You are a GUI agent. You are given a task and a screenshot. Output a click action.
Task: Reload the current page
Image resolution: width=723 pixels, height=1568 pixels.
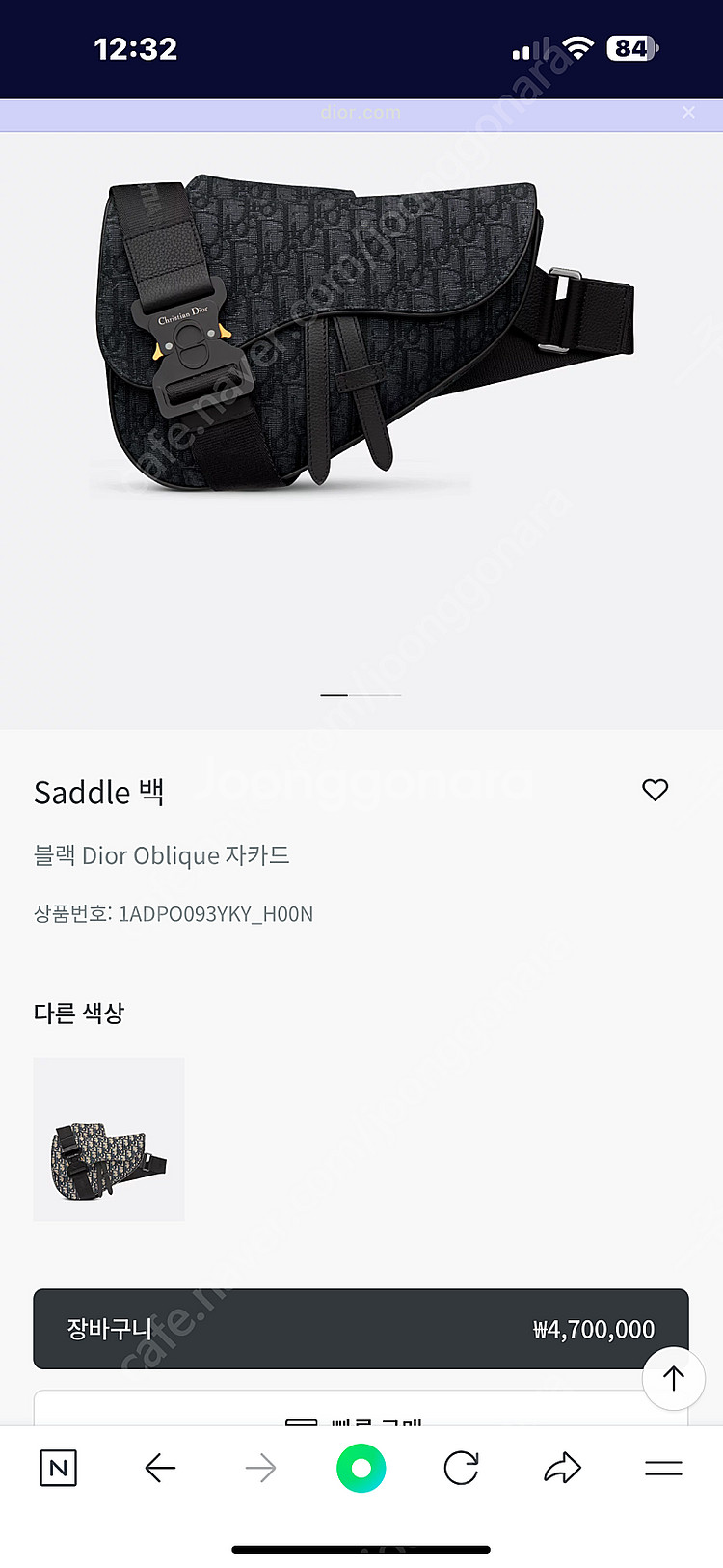[x=461, y=1468]
